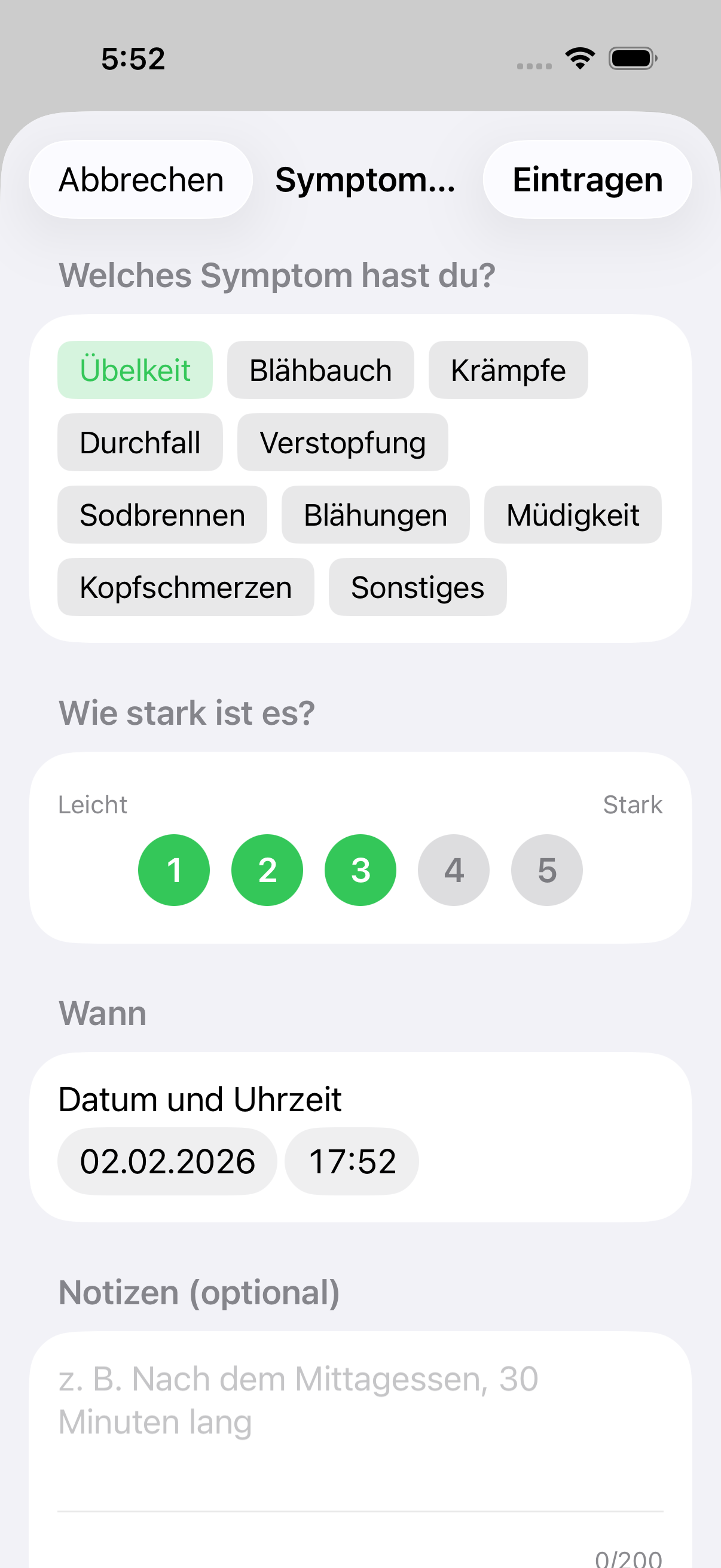Choose Krämpfe as the symptom
The width and height of the screenshot is (721, 1568).
(x=508, y=370)
